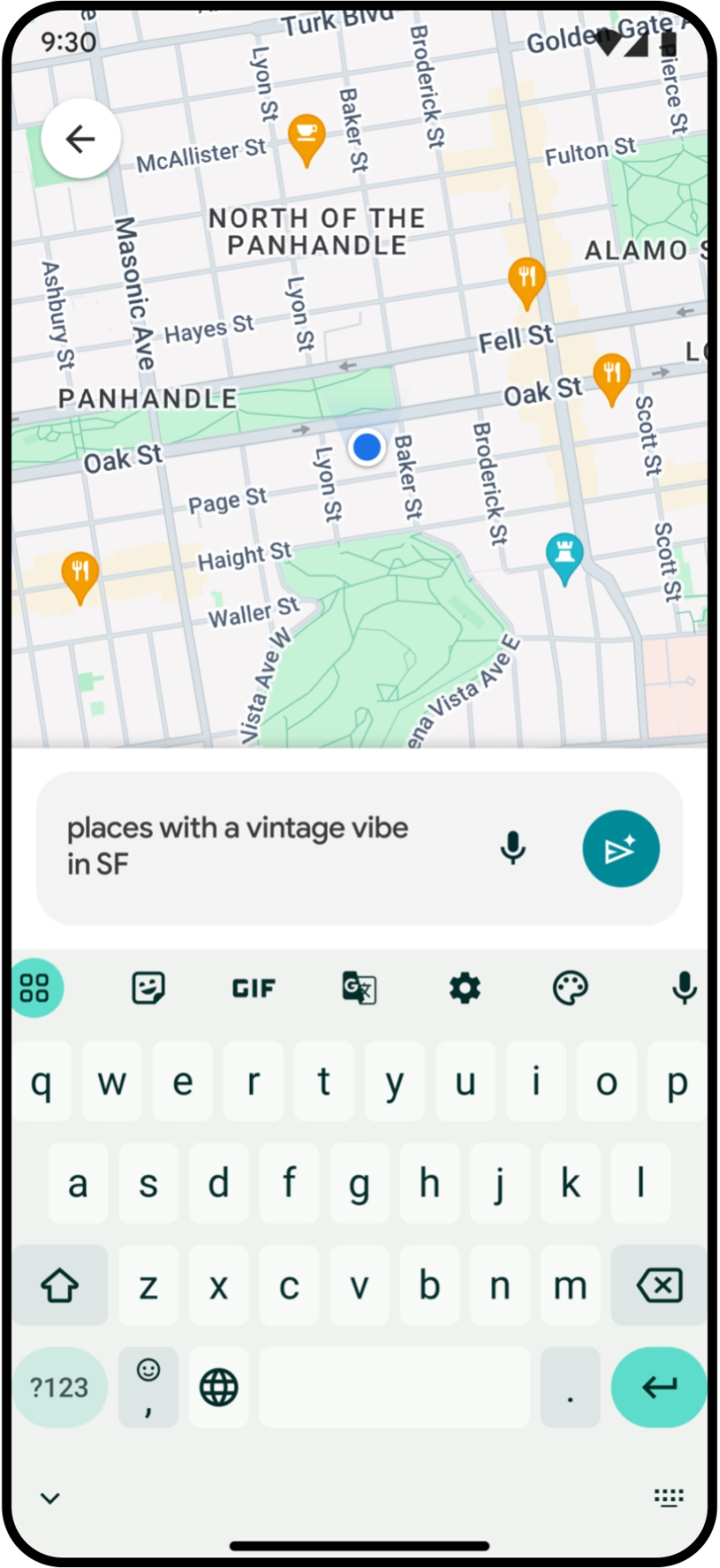Screen dimensions: 720x1568
Task: Focus the text field with the vintage query
Action: [267, 846]
